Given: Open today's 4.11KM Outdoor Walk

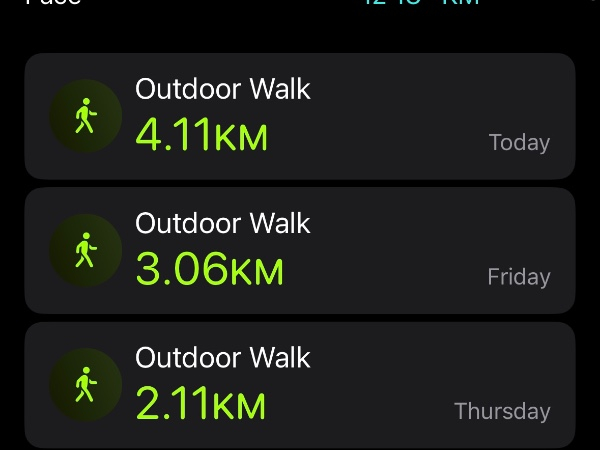Looking at the screenshot, I should (x=300, y=116).
